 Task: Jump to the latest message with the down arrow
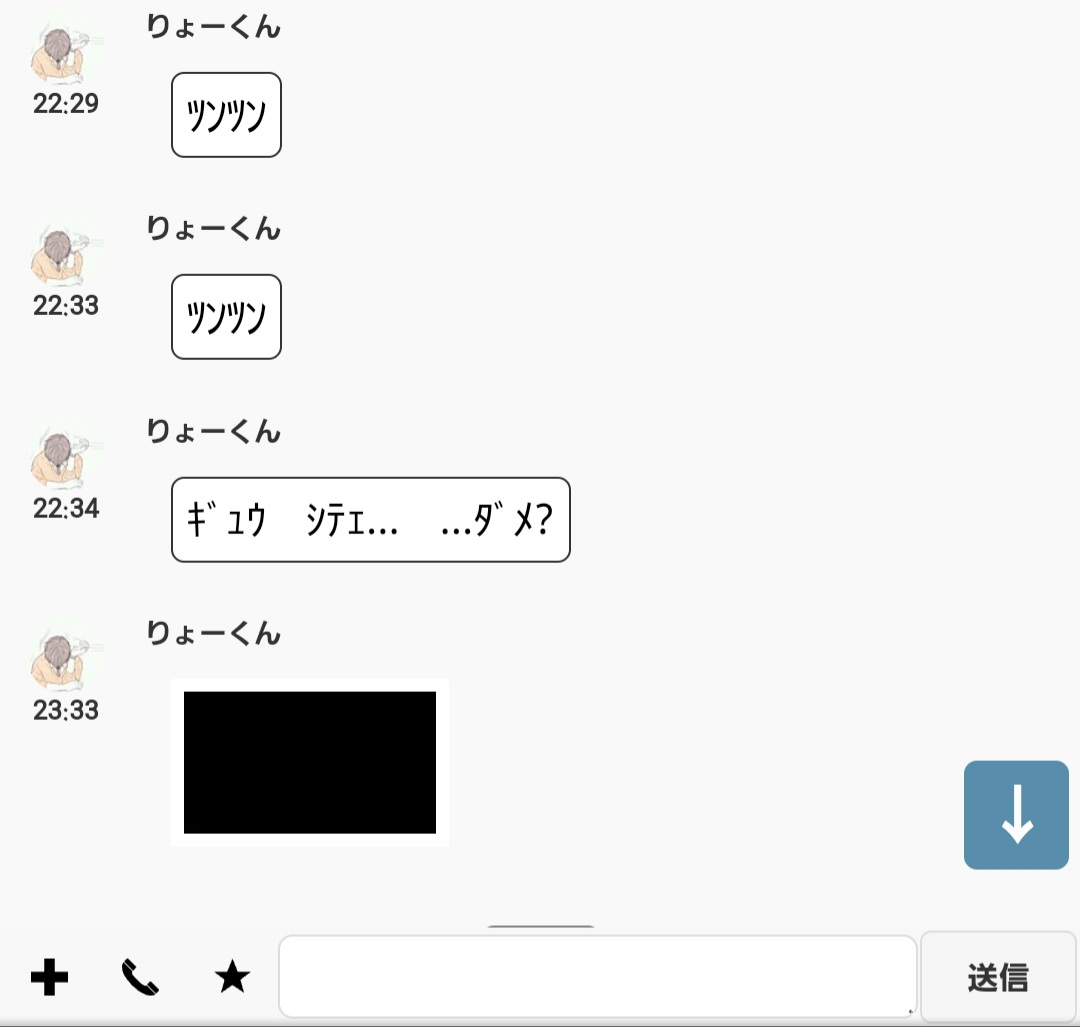(1016, 814)
